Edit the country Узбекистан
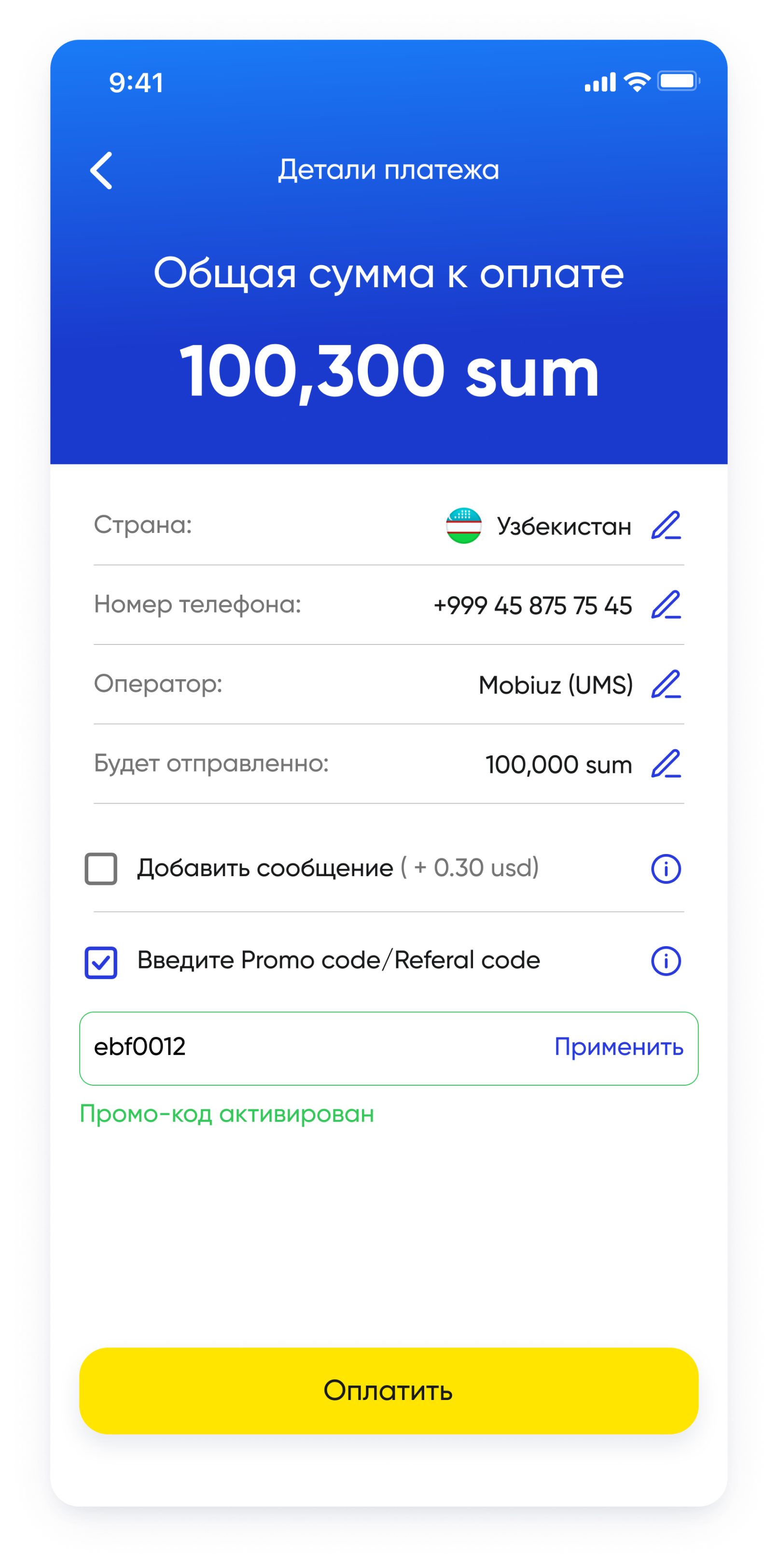778x1568 pixels. (x=666, y=526)
